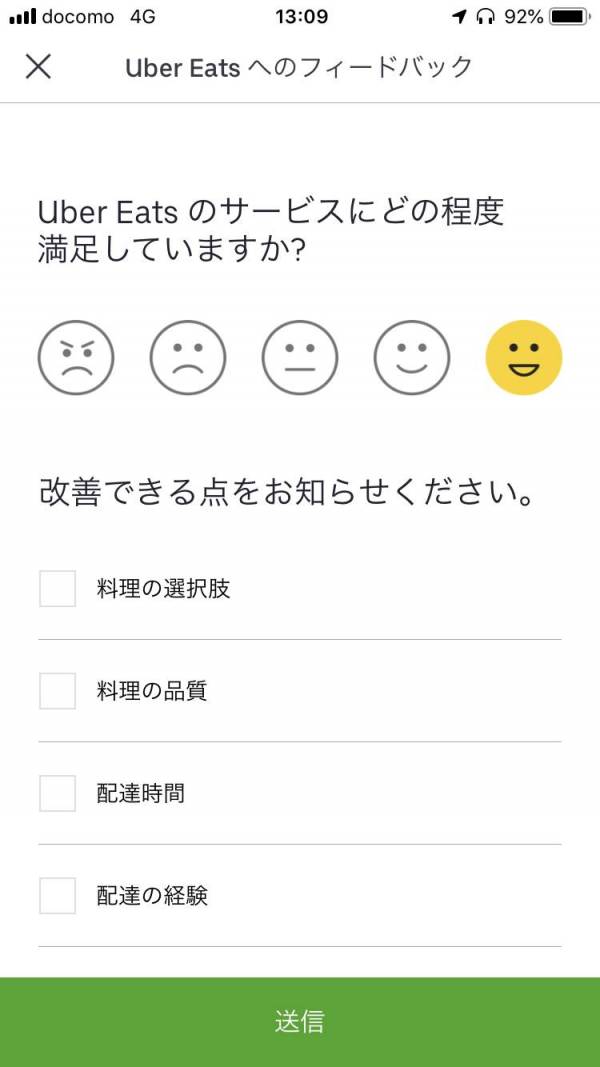Mark the 配達時間 checkbox

(x=57, y=793)
